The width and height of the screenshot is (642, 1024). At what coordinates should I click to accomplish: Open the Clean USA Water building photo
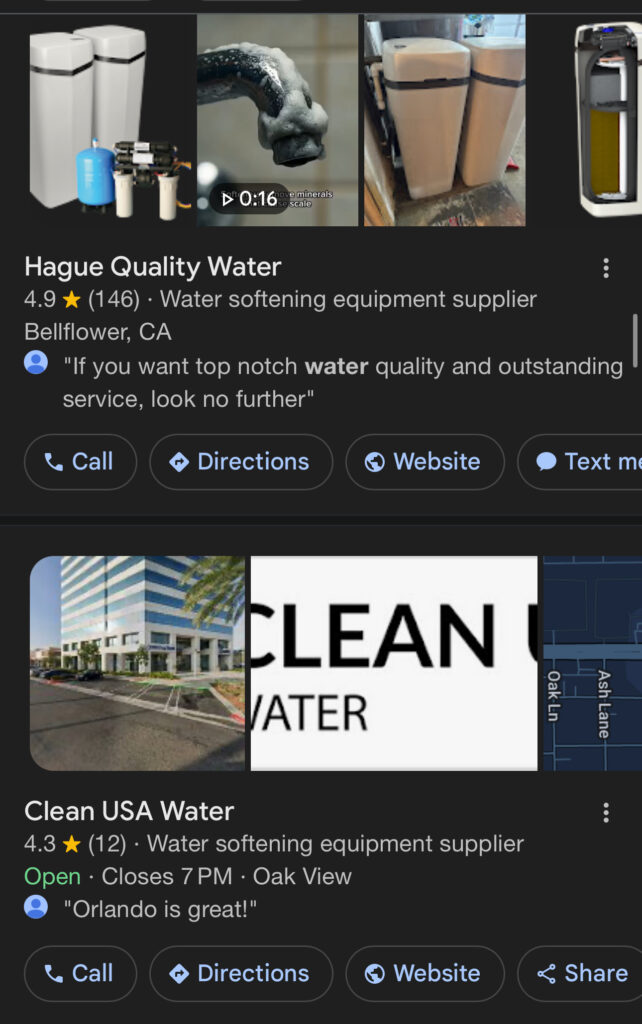coord(137,663)
